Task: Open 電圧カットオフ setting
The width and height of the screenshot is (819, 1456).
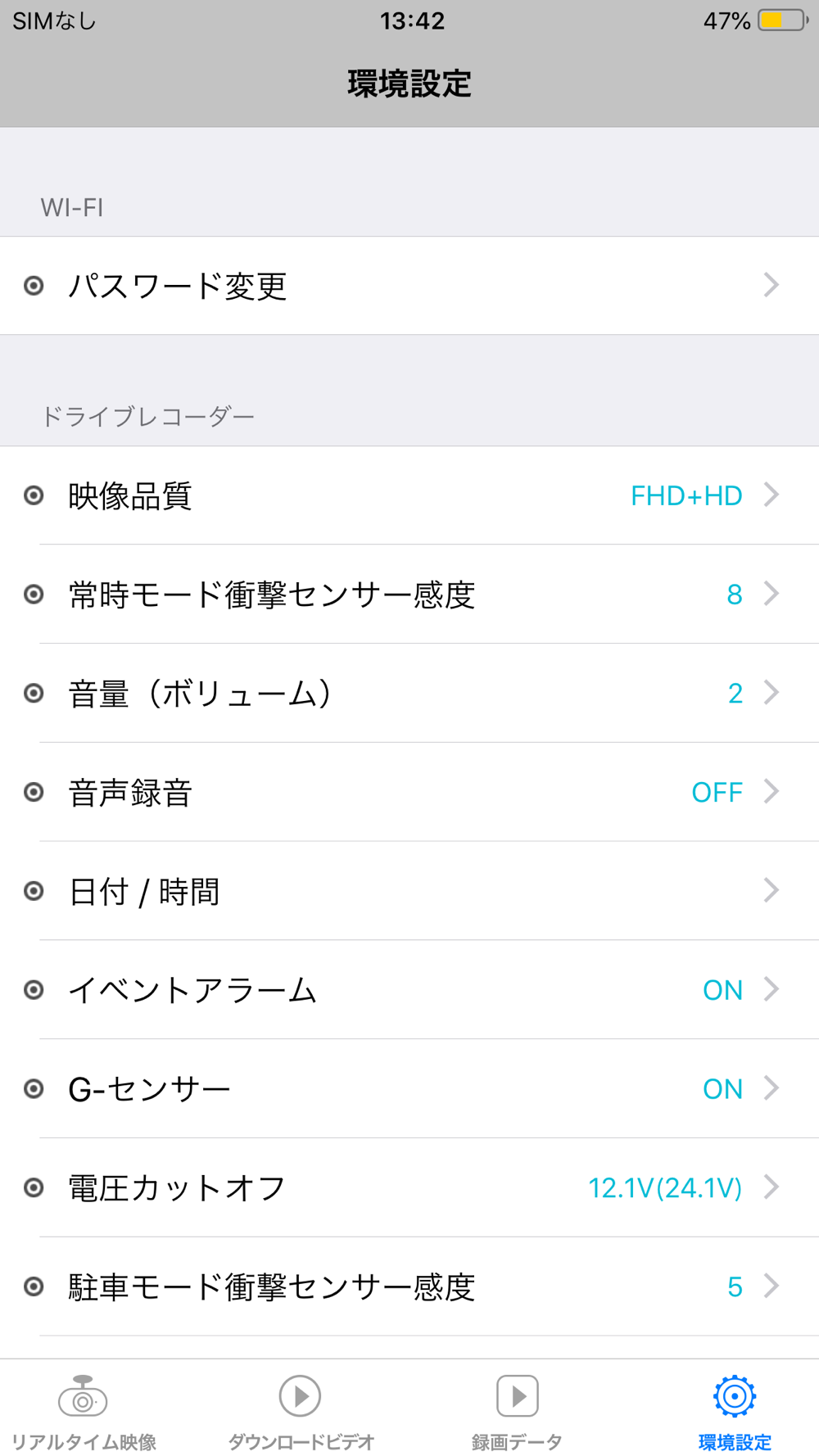Action: click(x=409, y=1188)
